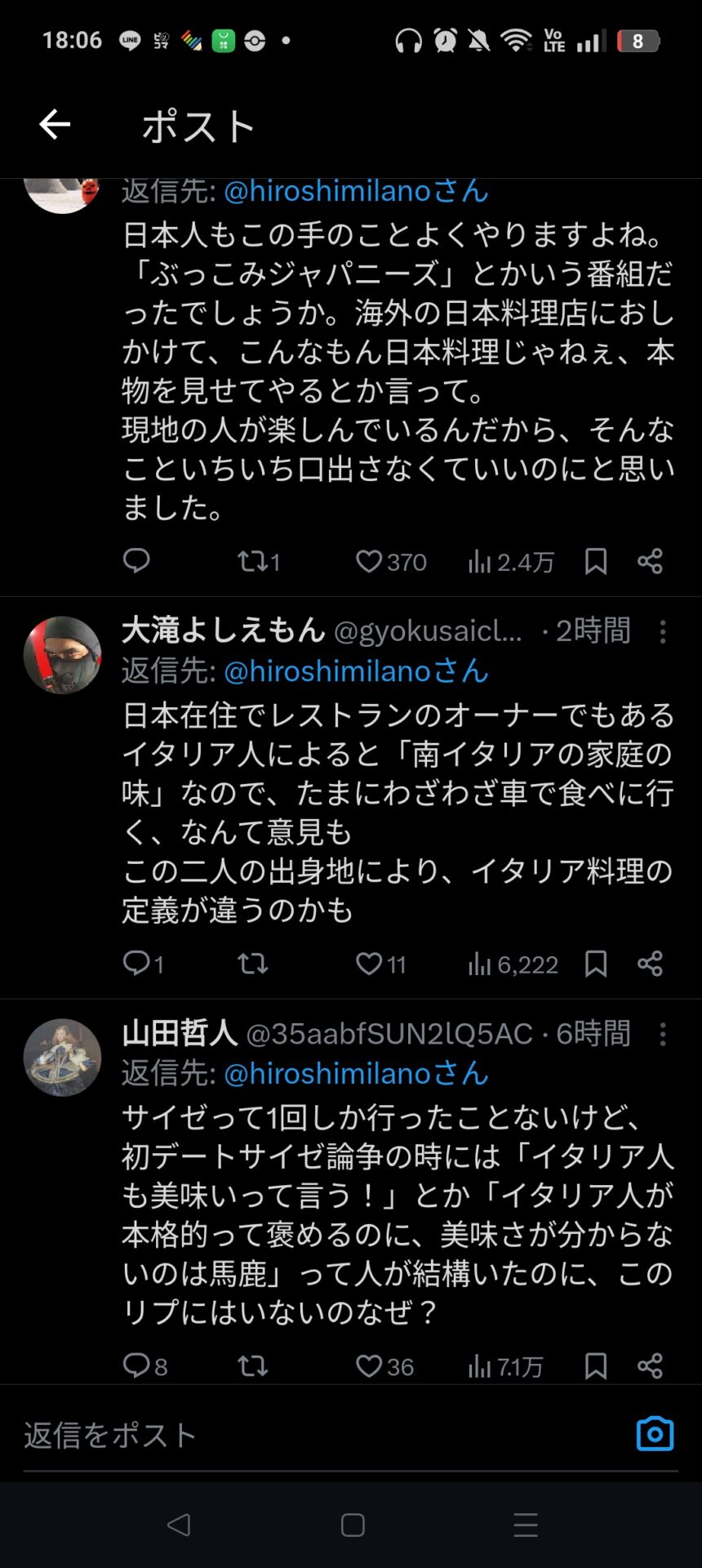Open the system recent apps button
Screen dimensions: 702x1568
[526, 1525]
